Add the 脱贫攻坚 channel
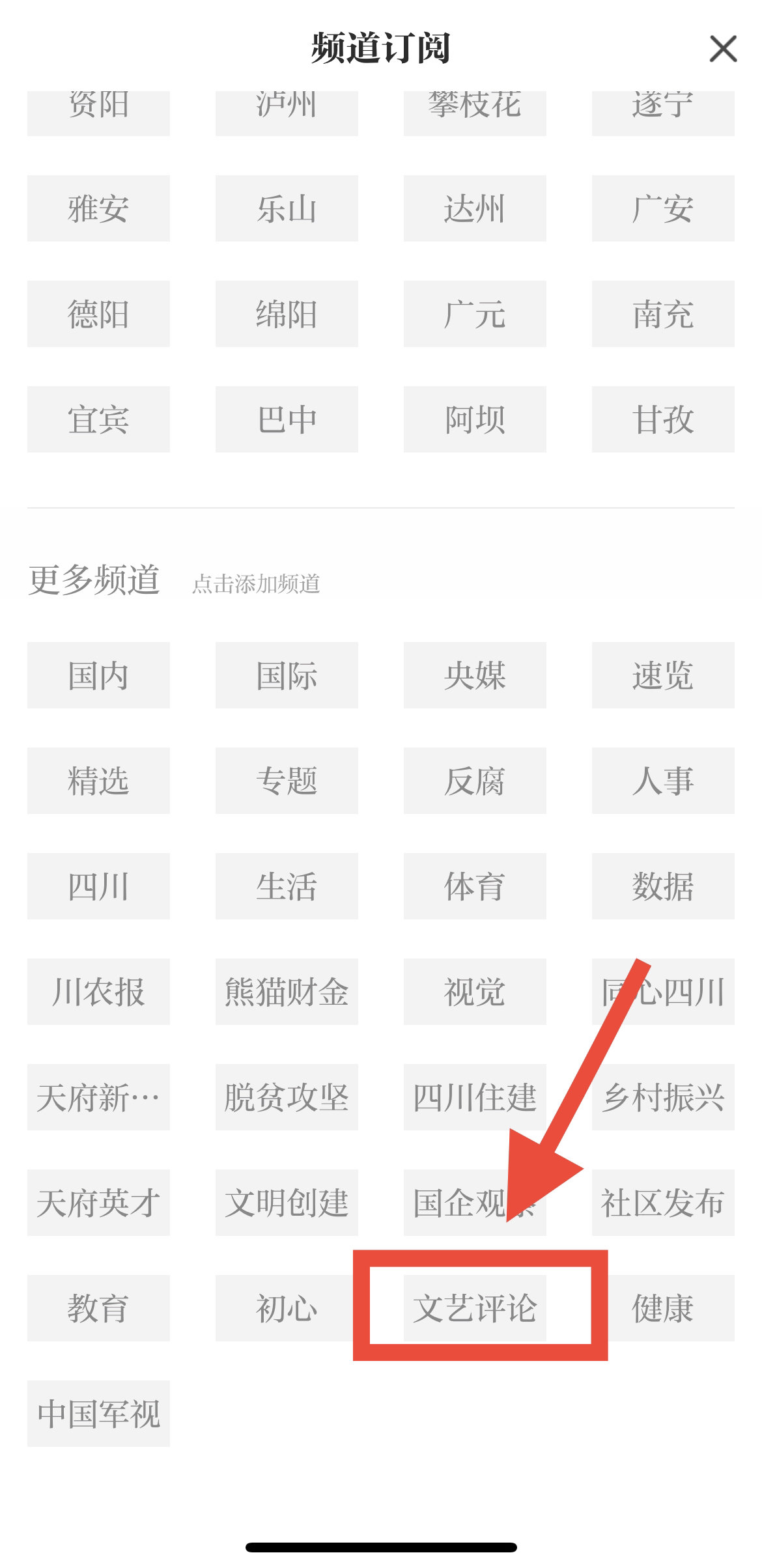 coord(287,1097)
